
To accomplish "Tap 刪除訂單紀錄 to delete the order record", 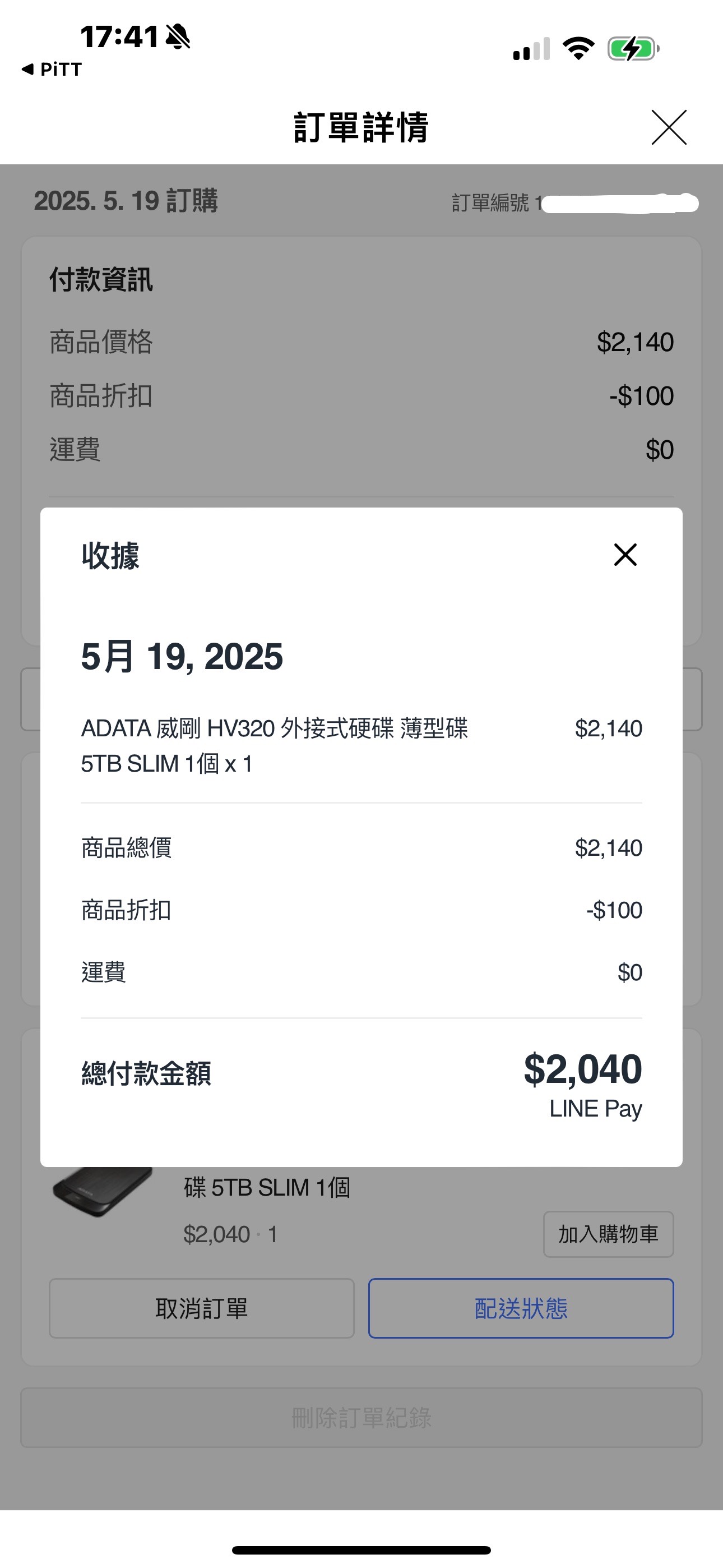I will 361,1418.
